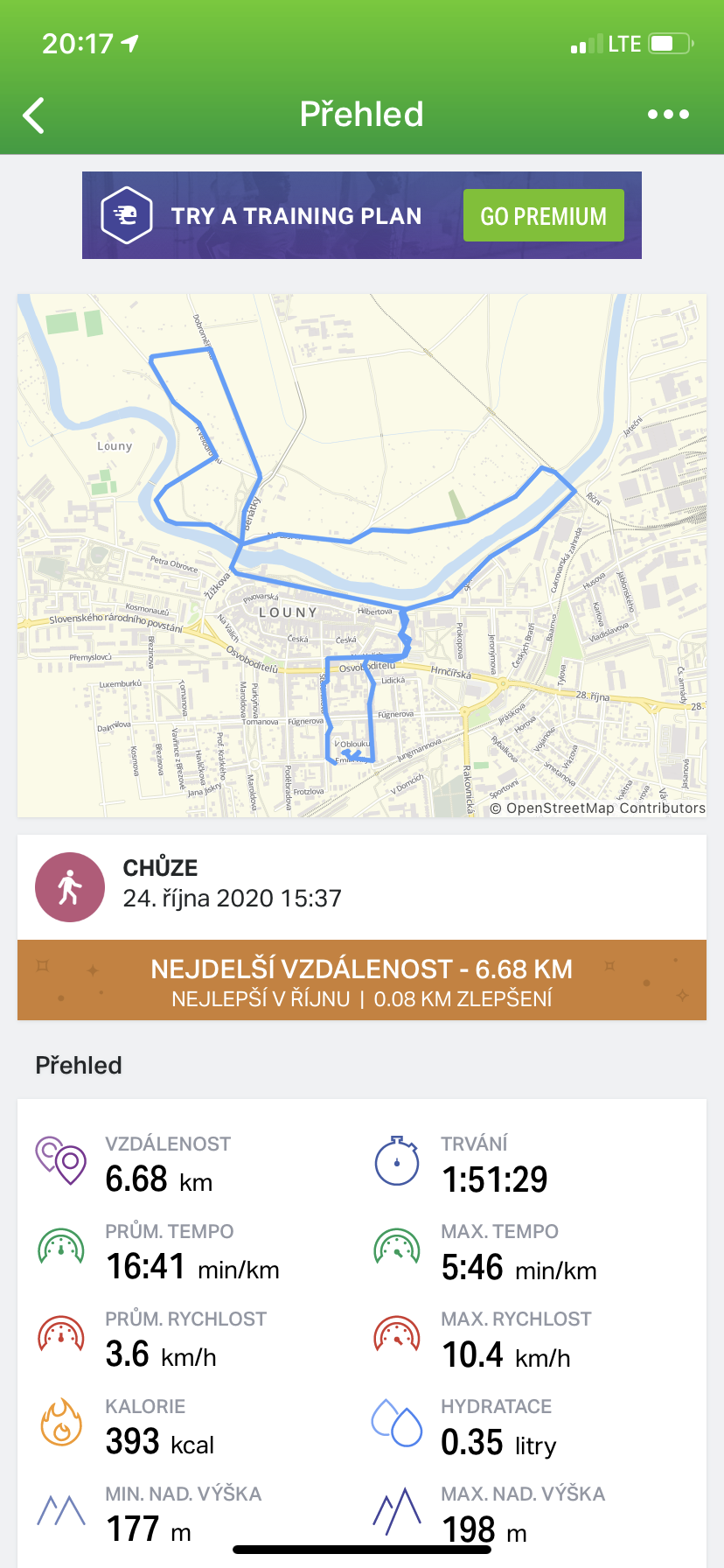Open the Nejdelší vzdálenost record banner
This screenshot has height=1568, width=724.
click(x=362, y=980)
